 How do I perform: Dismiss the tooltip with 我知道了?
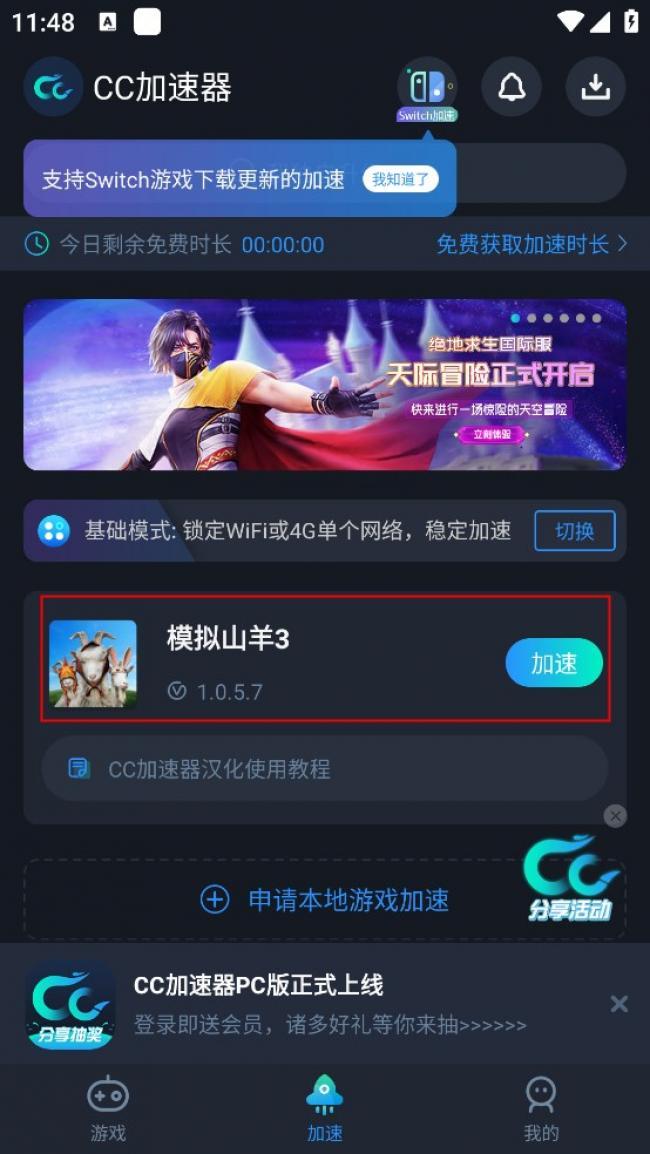[x=400, y=179]
